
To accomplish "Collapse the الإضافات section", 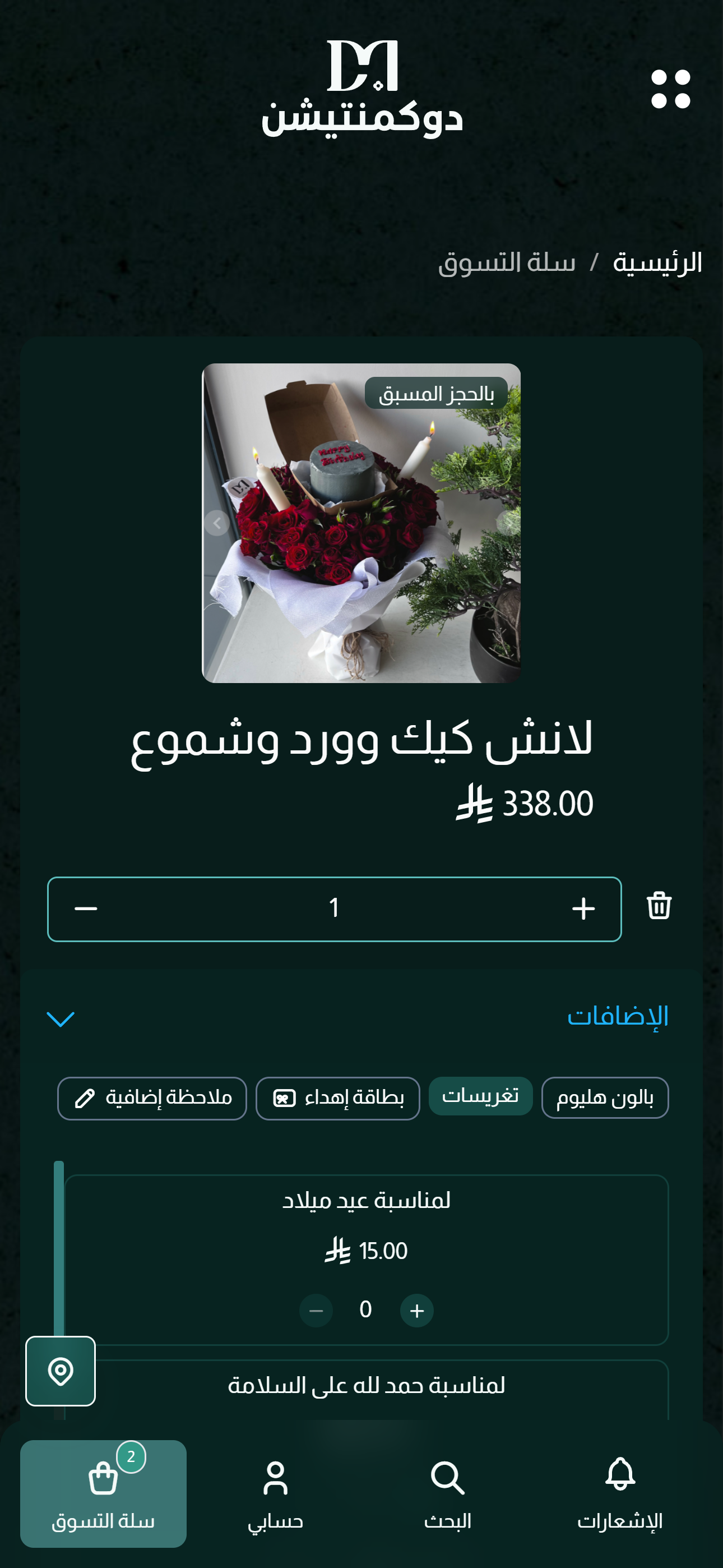I will click(x=61, y=1018).
